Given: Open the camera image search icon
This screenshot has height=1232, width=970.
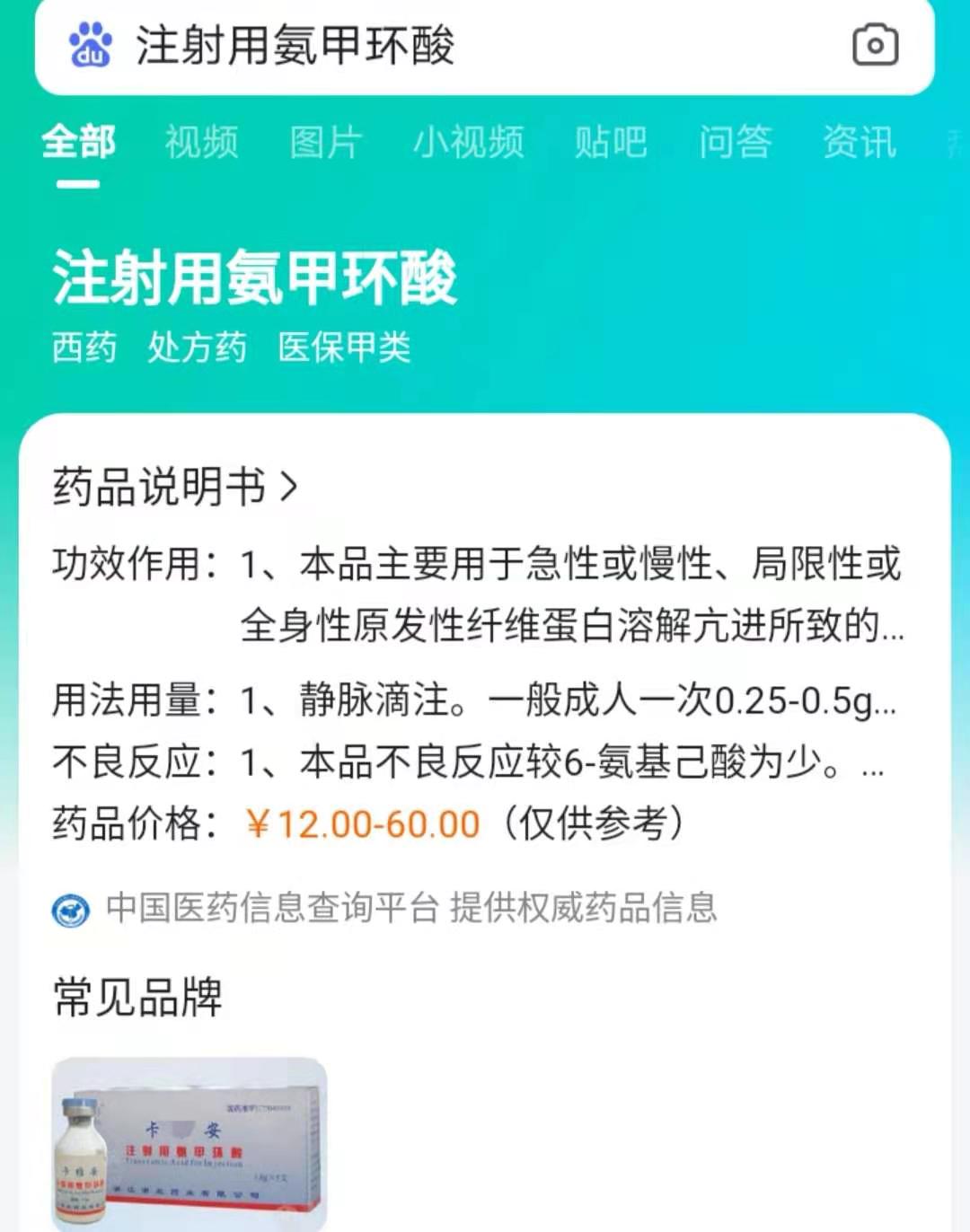Looking at the screenshot, I should coord(875,45).
